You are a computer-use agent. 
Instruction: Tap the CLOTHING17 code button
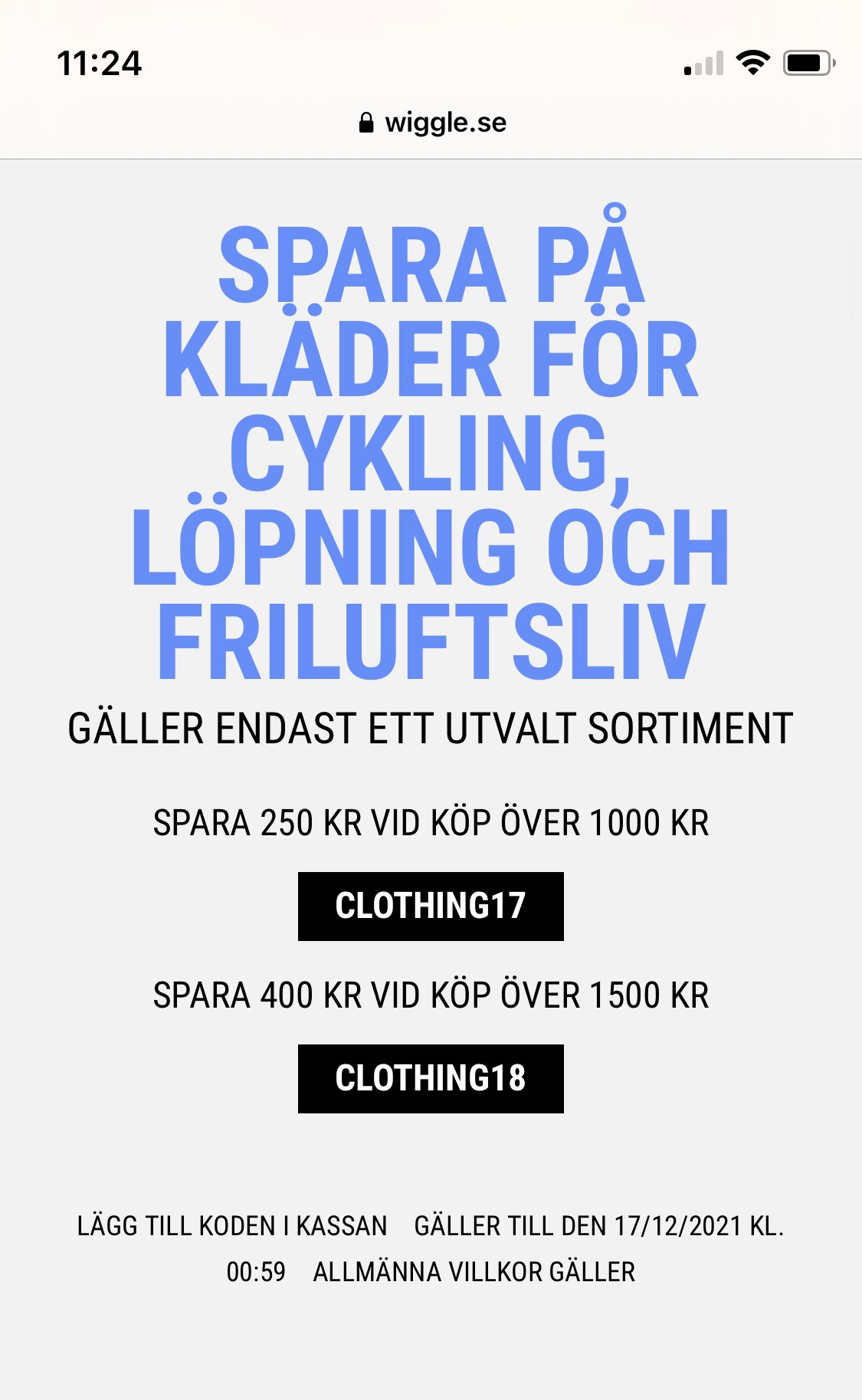click(431, 906)
